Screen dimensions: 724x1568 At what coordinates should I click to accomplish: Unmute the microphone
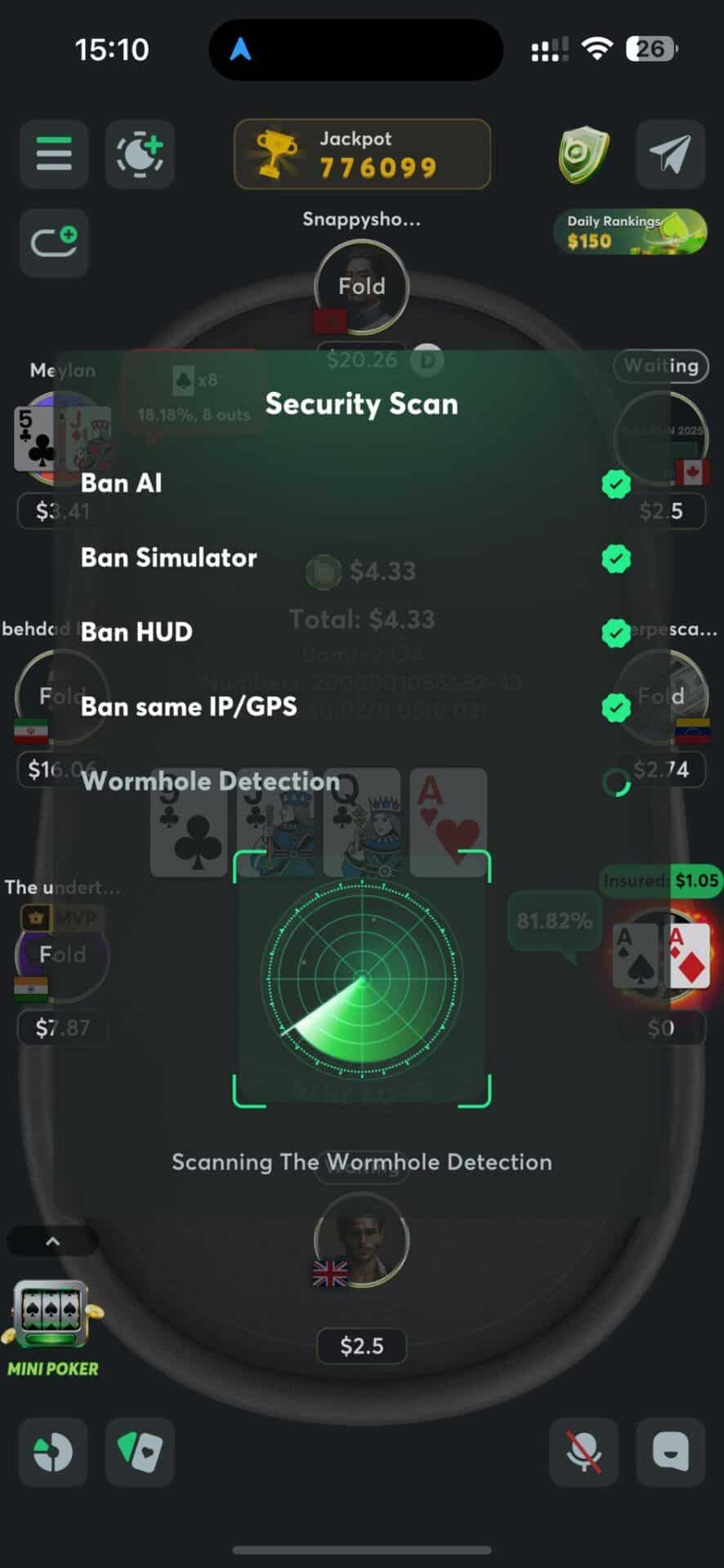[x=583, y=1452]
